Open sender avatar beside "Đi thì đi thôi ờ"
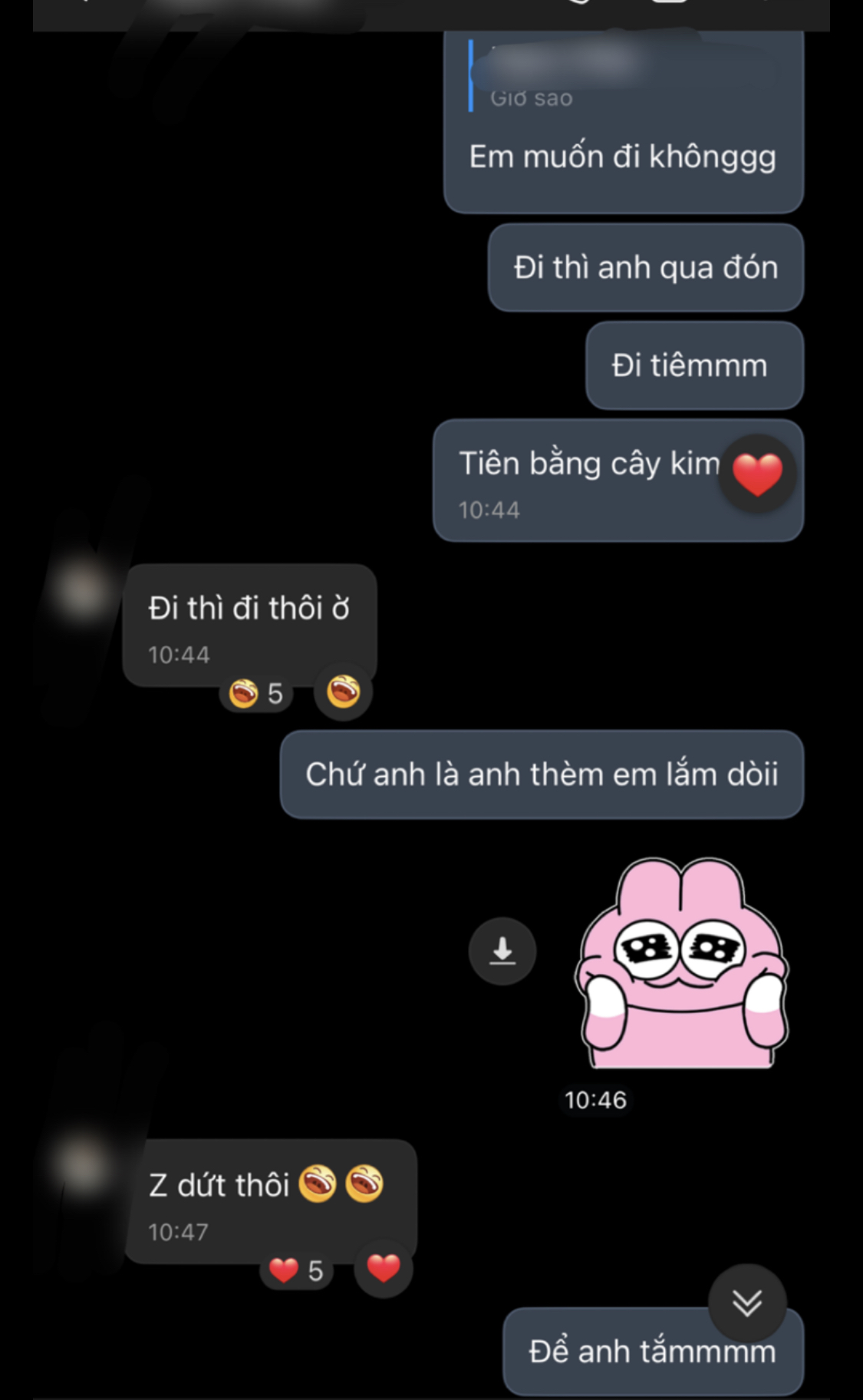This screenshot has height=1400, width=863. click(81, 592)
